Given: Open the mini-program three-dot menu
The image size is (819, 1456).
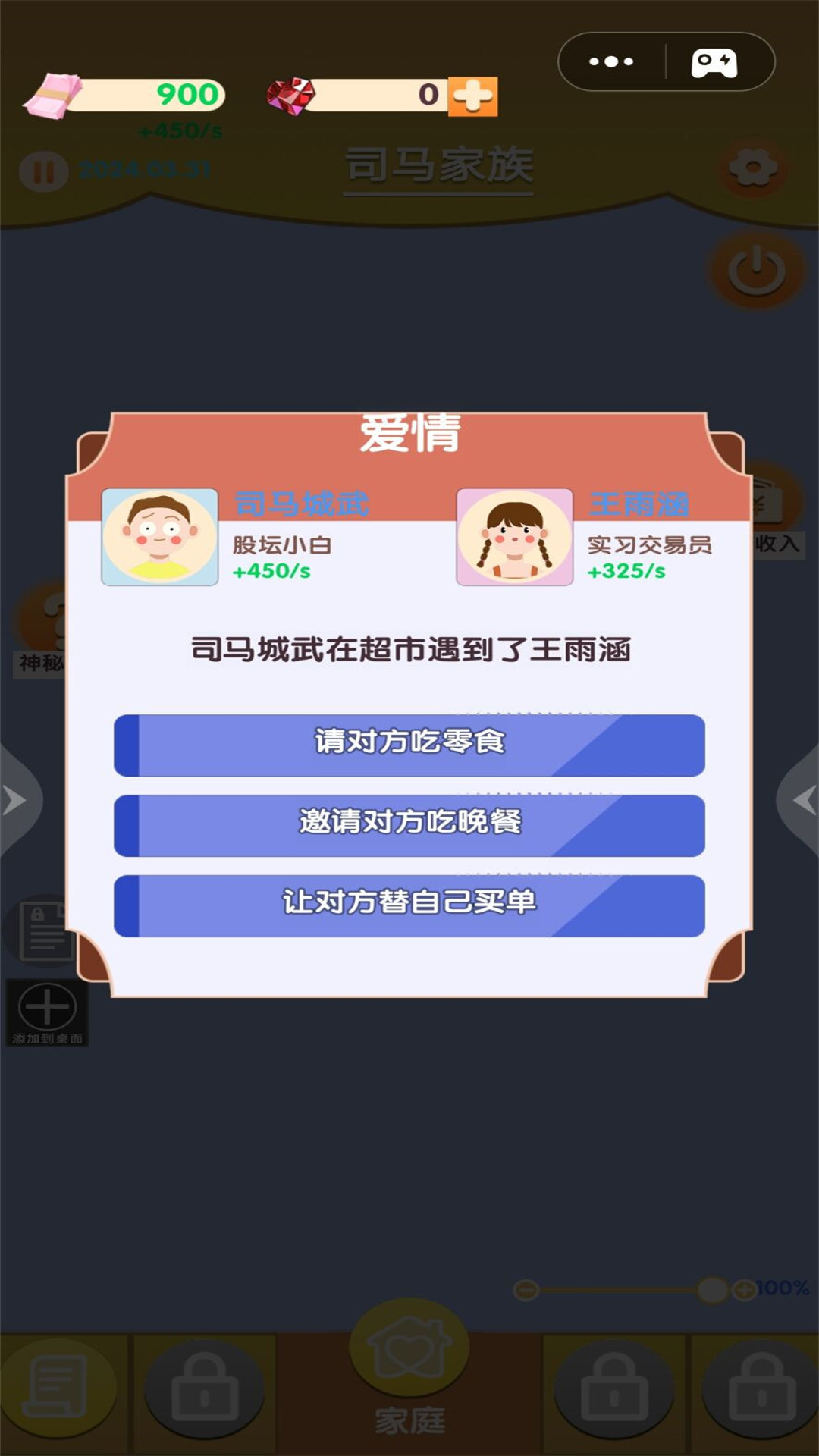Looking at the screenshot, I should 611,62.
